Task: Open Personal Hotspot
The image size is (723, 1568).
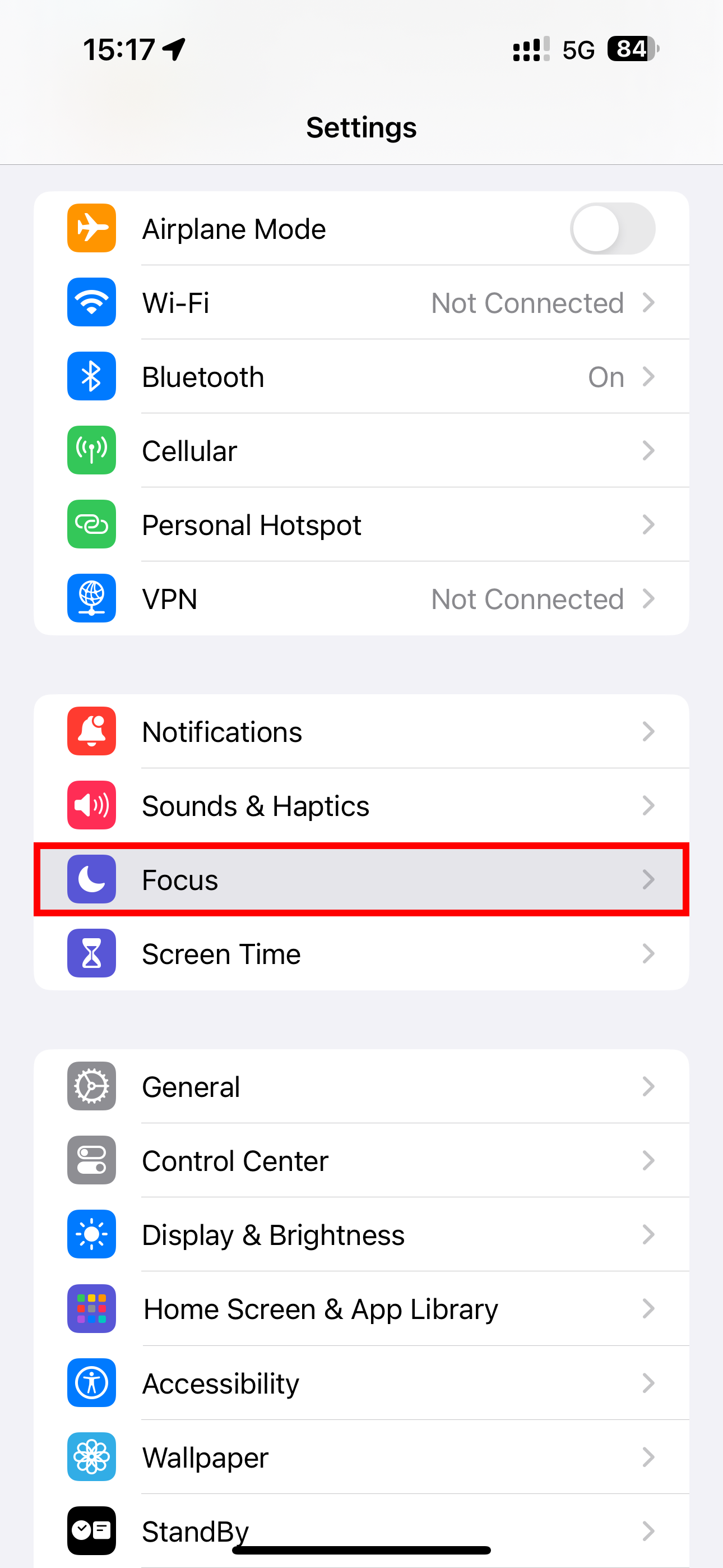Action: (361, 525)
